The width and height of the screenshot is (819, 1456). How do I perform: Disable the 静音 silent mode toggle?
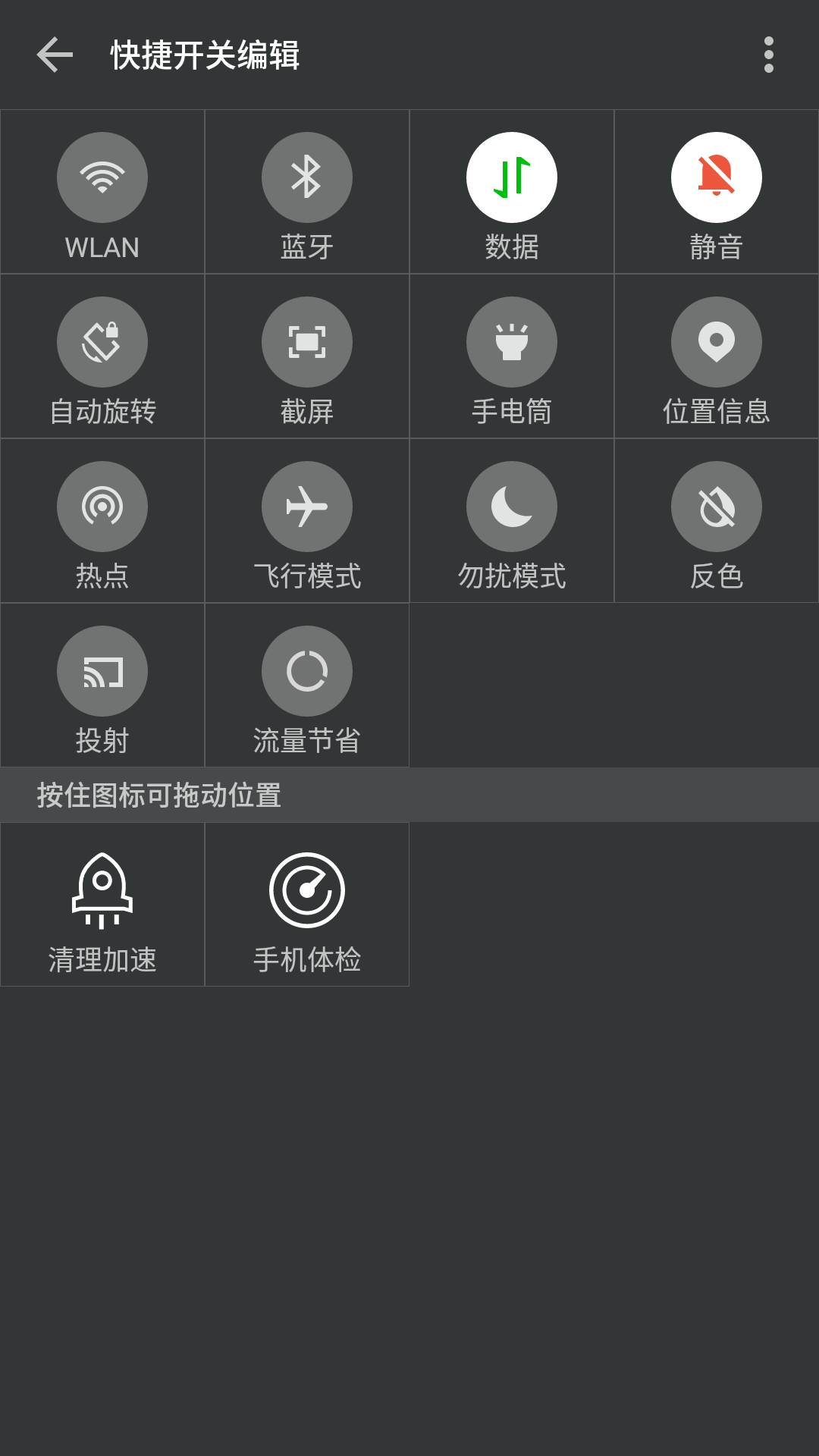(715, 176)
